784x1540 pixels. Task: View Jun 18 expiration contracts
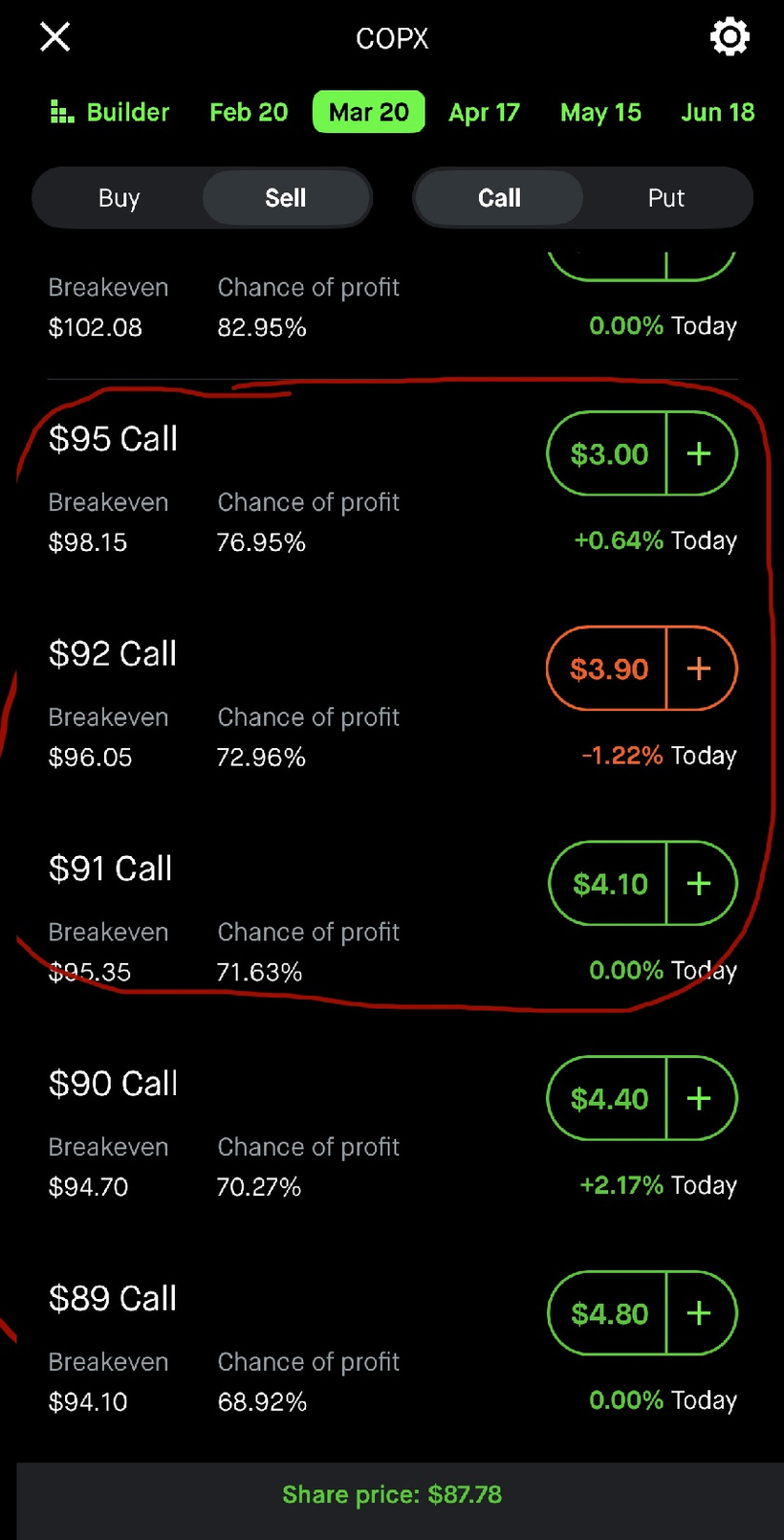717,112
